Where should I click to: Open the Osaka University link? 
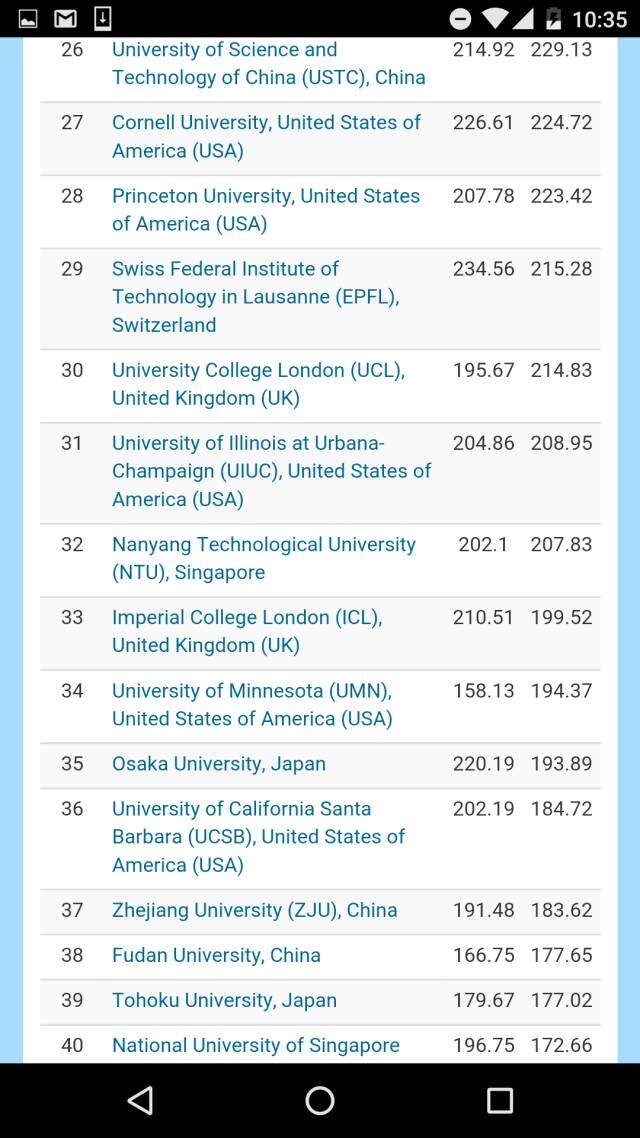pyautogui.click(x=219, y=763)
